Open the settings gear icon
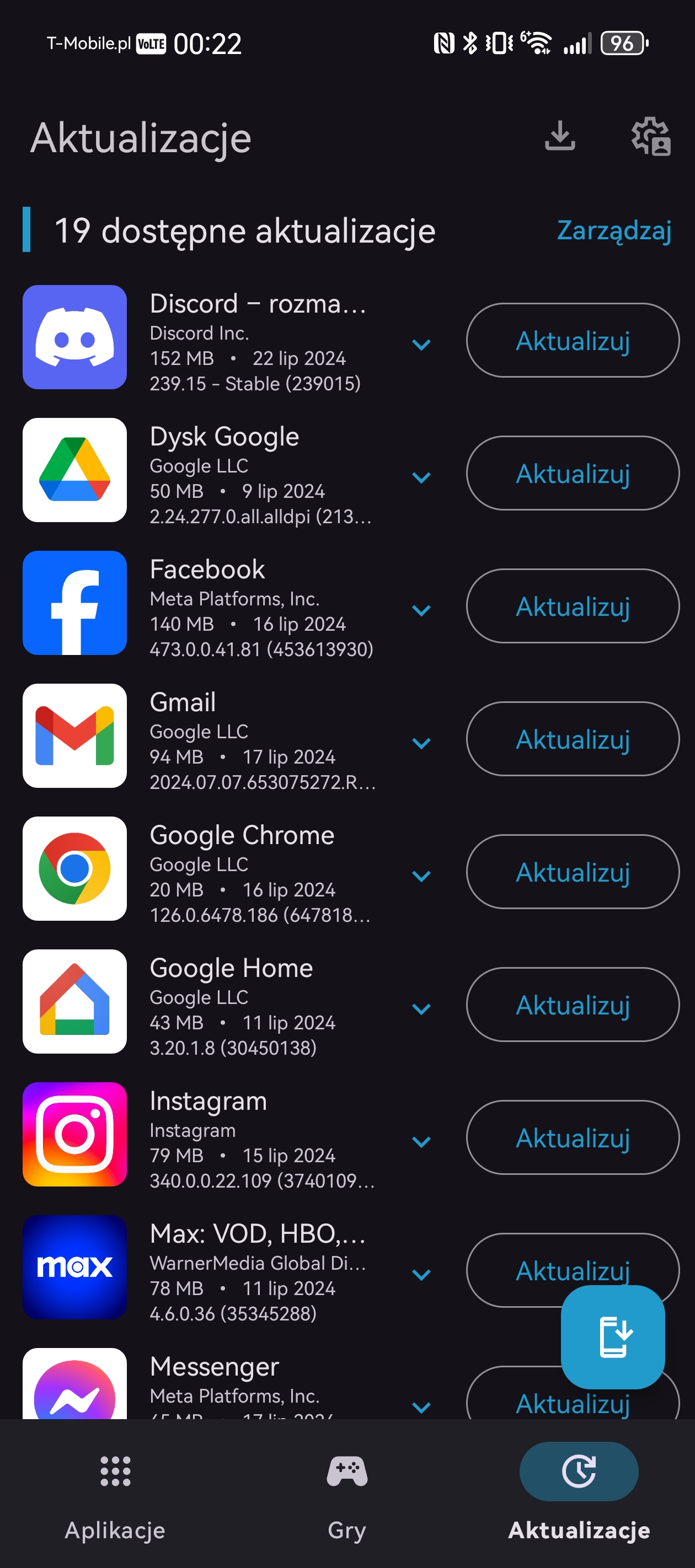This screenshot has height=1568, width=695. (x=650, y=136)
